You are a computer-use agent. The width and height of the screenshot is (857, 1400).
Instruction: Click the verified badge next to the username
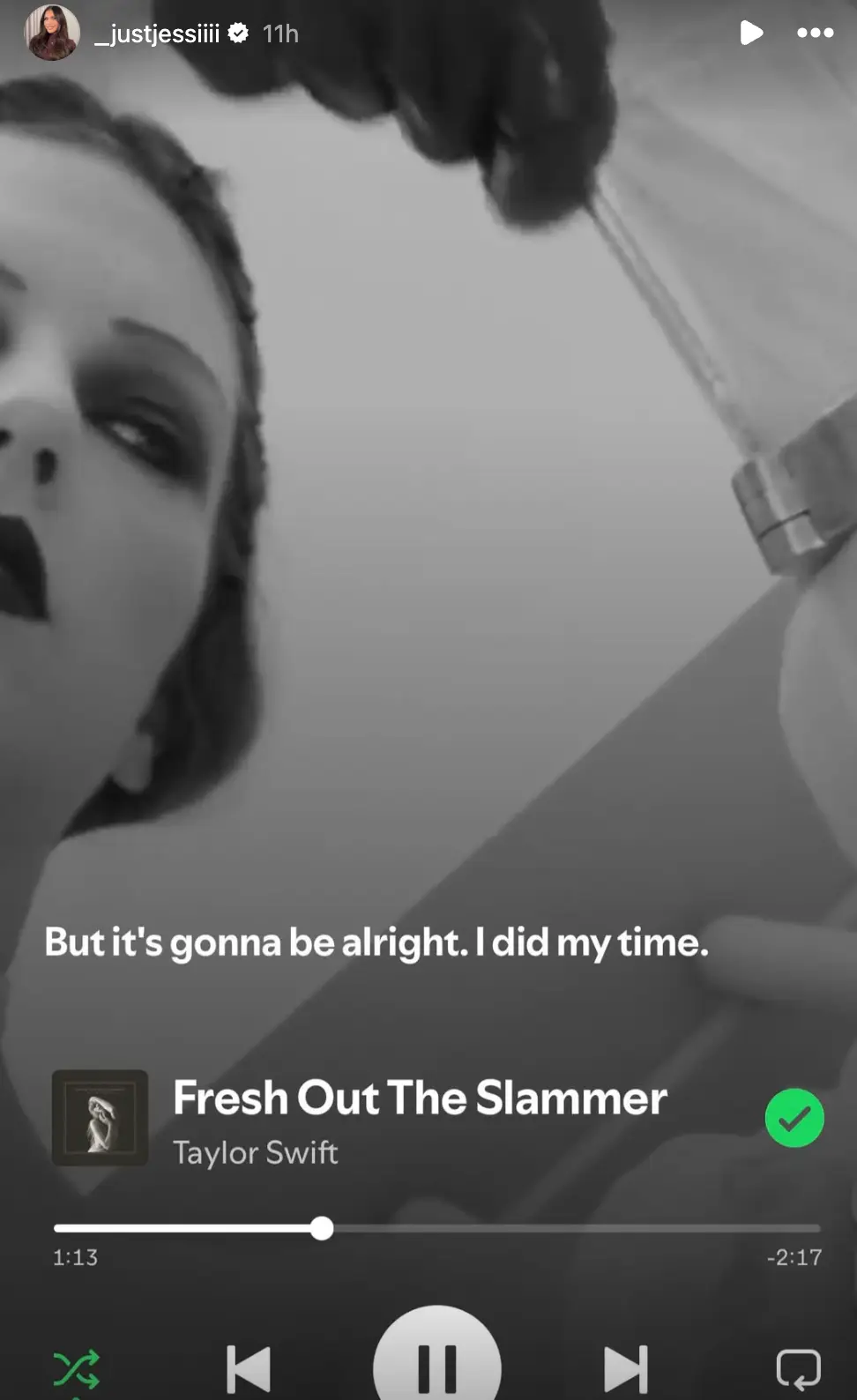click(236, 33)
